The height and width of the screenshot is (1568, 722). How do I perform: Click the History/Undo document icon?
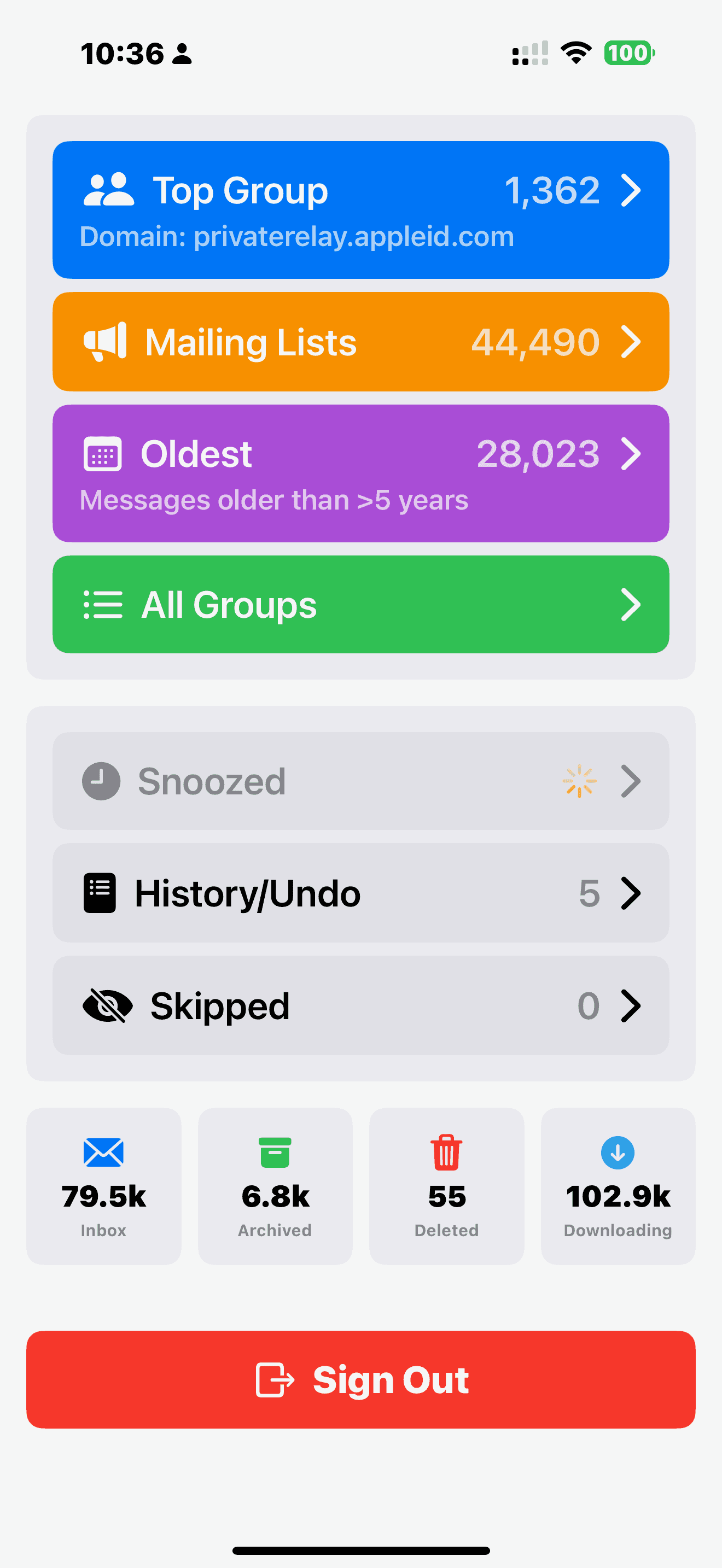(x=100, y=892)
